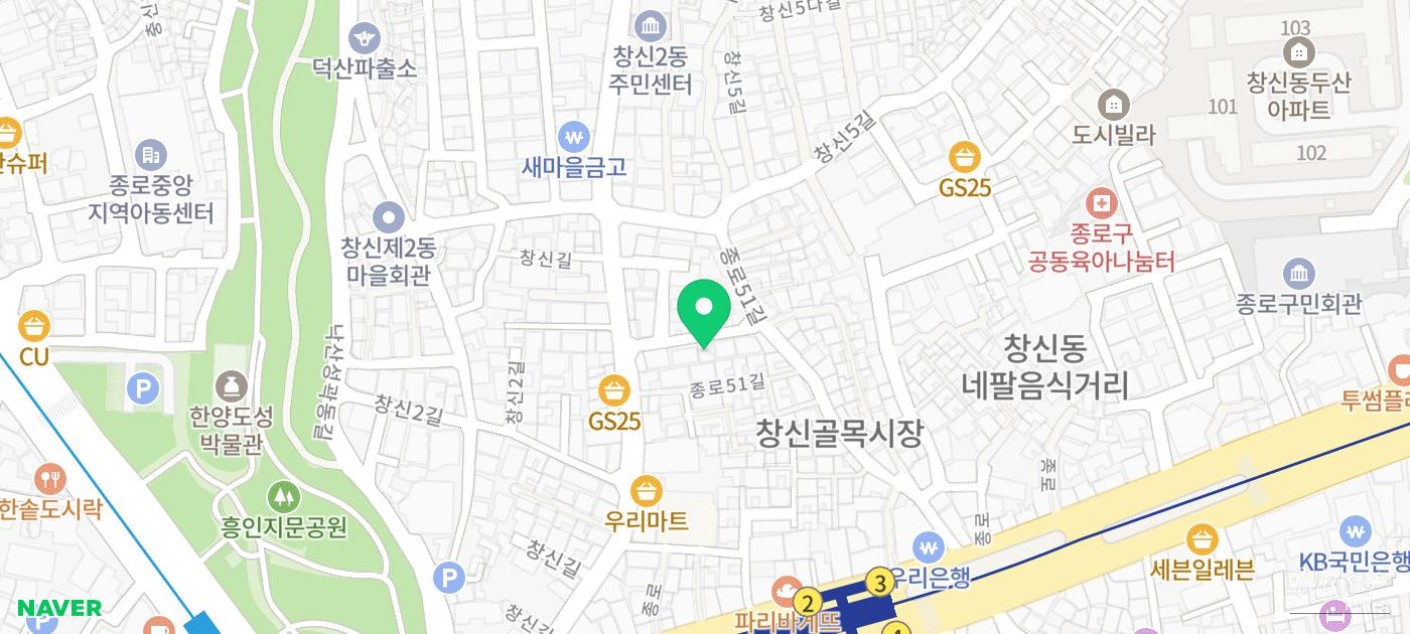The image size is (1410, 634).
Task: Select the 흥인지문공원 park marker
Action: click(283, 495)
